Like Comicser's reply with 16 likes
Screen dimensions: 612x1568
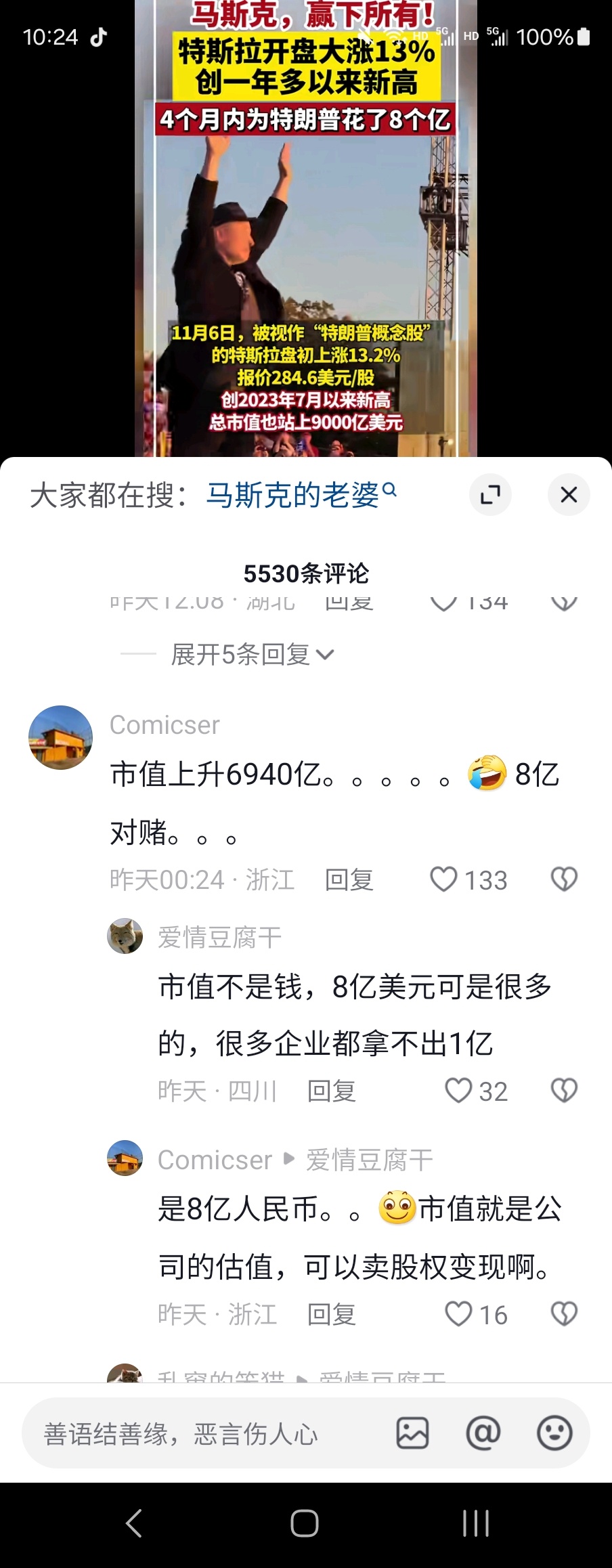(458, 1314)
